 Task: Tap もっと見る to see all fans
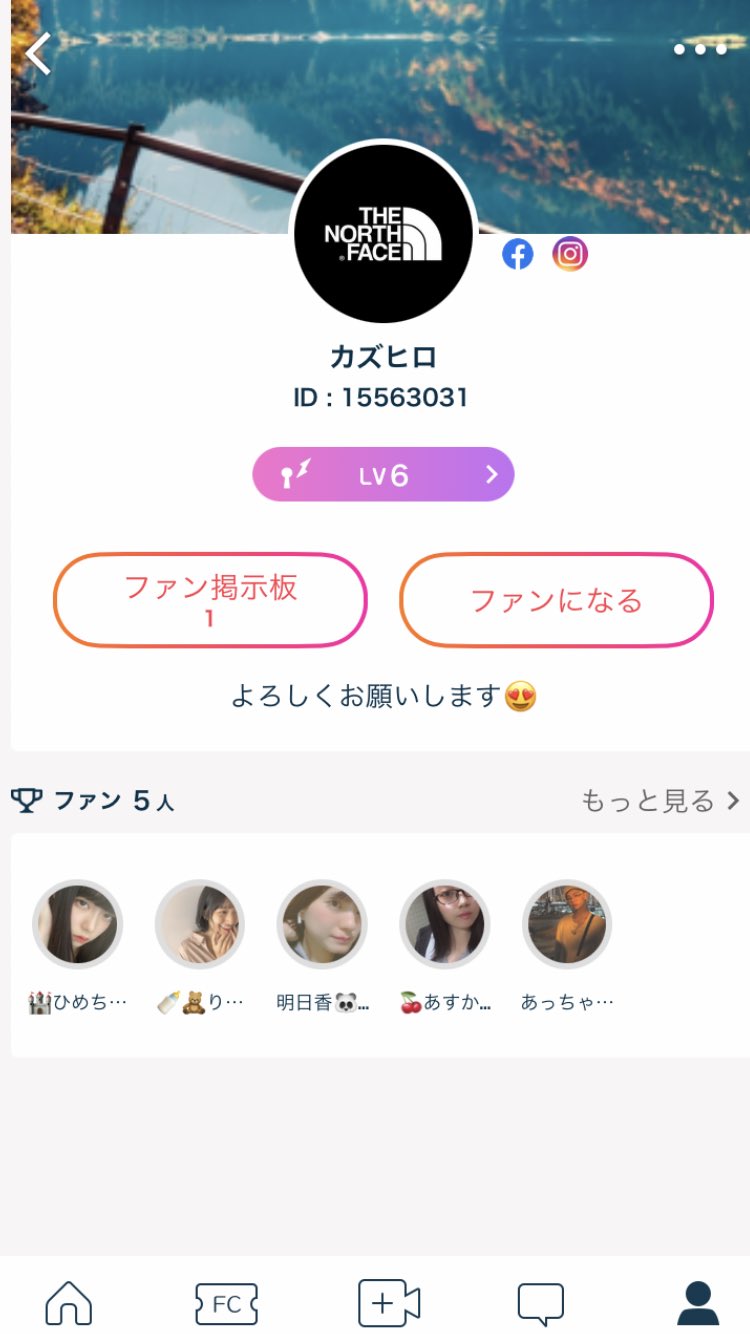pos(660,800)
